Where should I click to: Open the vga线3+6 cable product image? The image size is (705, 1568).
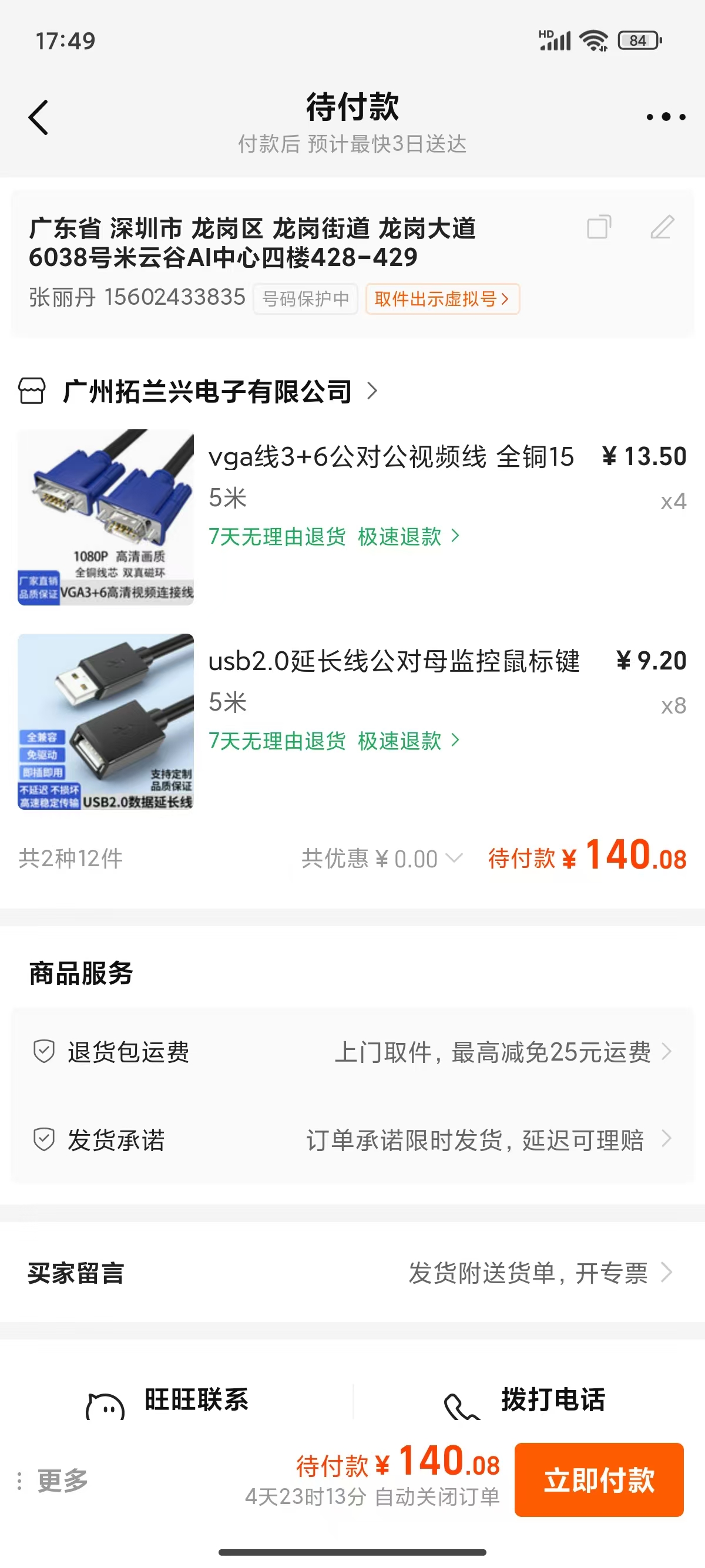coord(106,517)
